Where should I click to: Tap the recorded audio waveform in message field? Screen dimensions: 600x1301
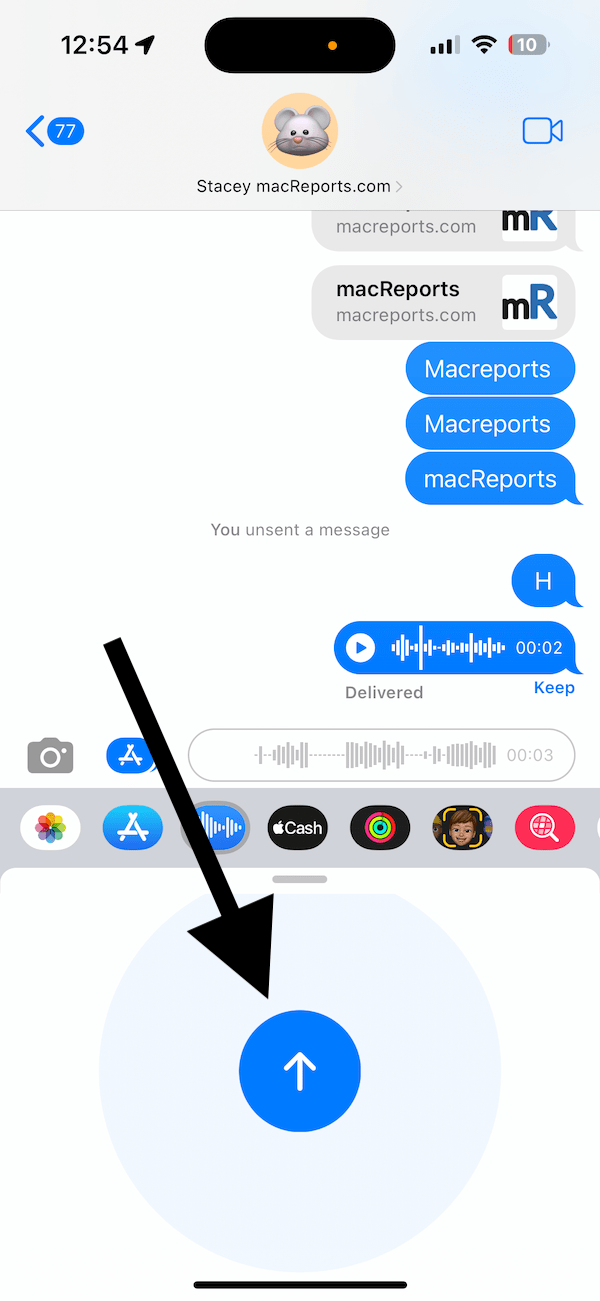[382, 755]
